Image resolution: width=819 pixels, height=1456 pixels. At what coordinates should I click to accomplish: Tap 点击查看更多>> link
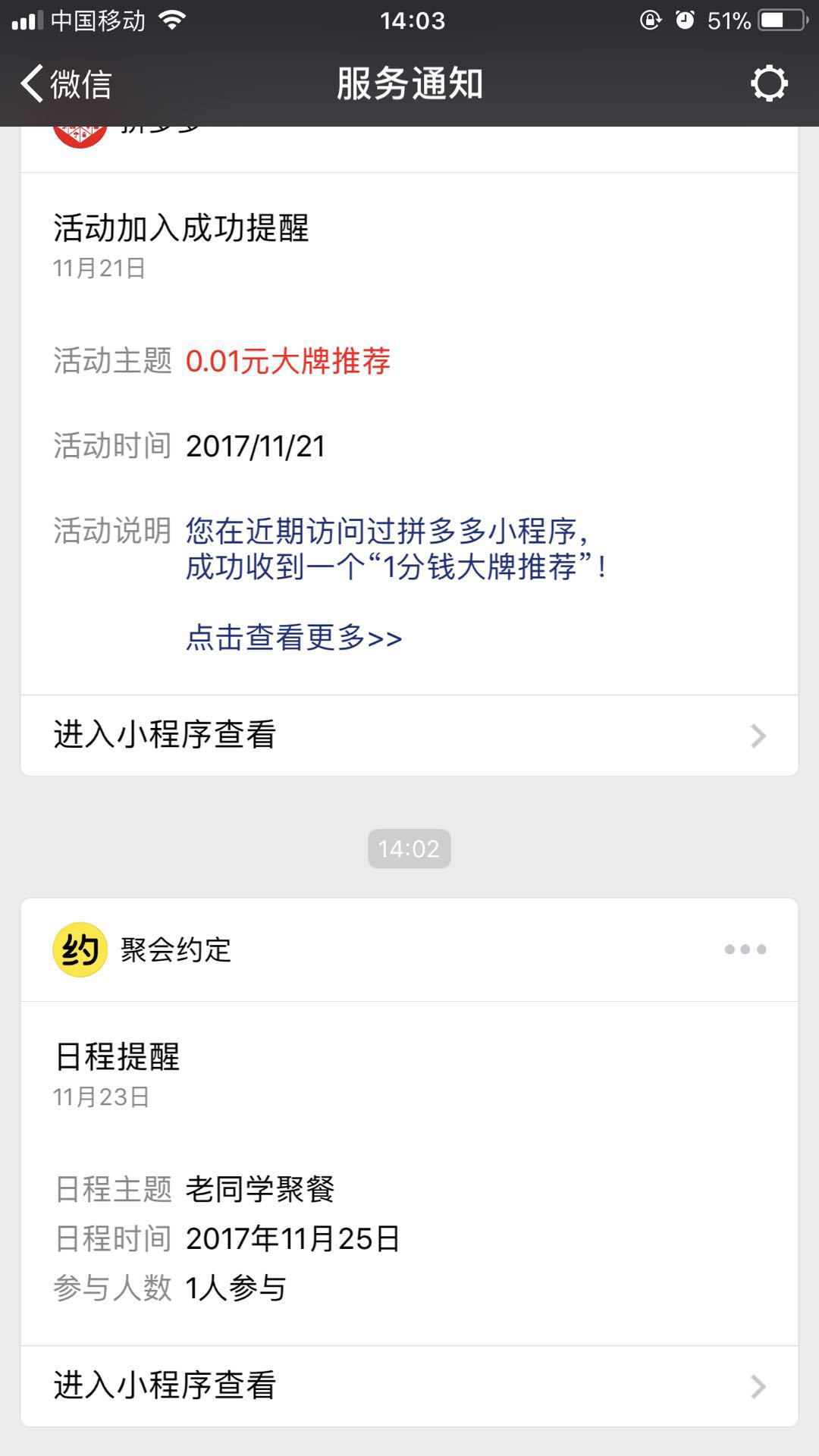coord(294,638)
